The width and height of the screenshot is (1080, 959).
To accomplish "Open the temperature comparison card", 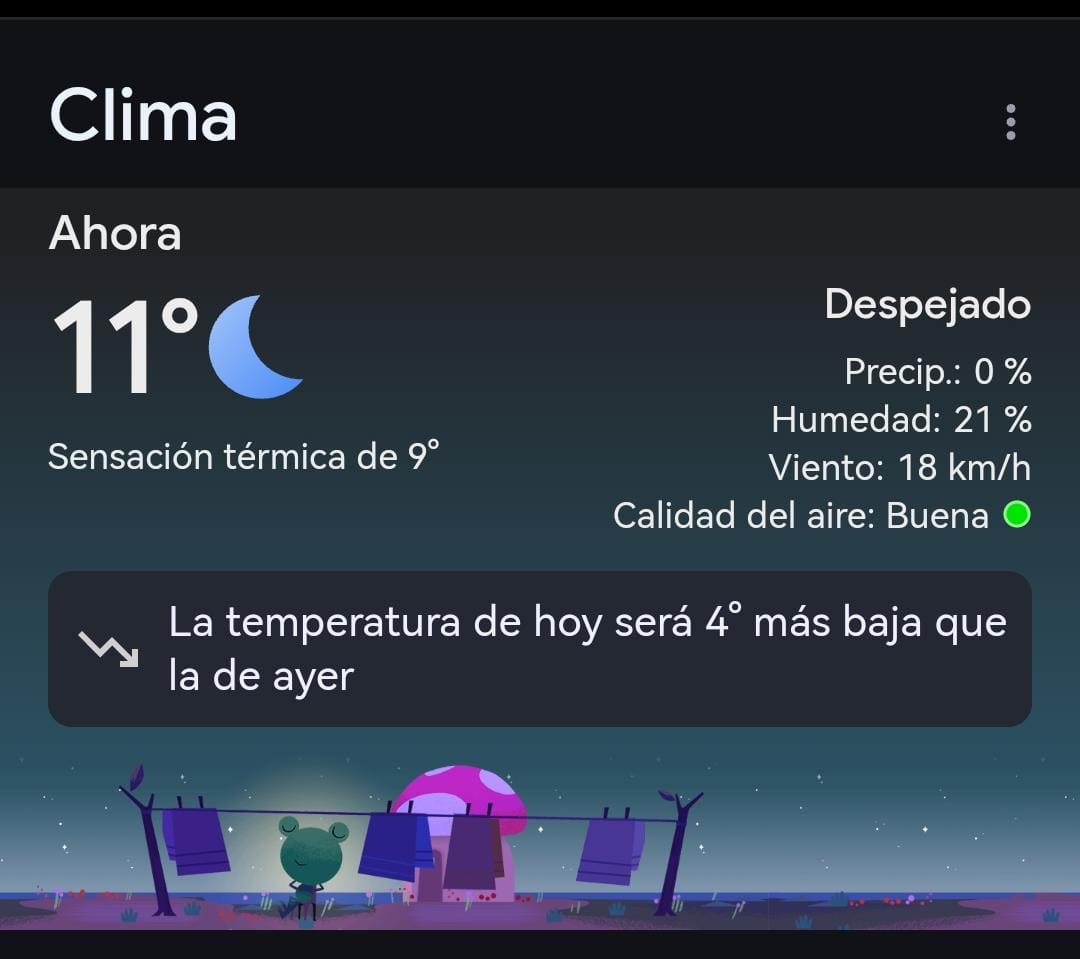I will (540, 648).
